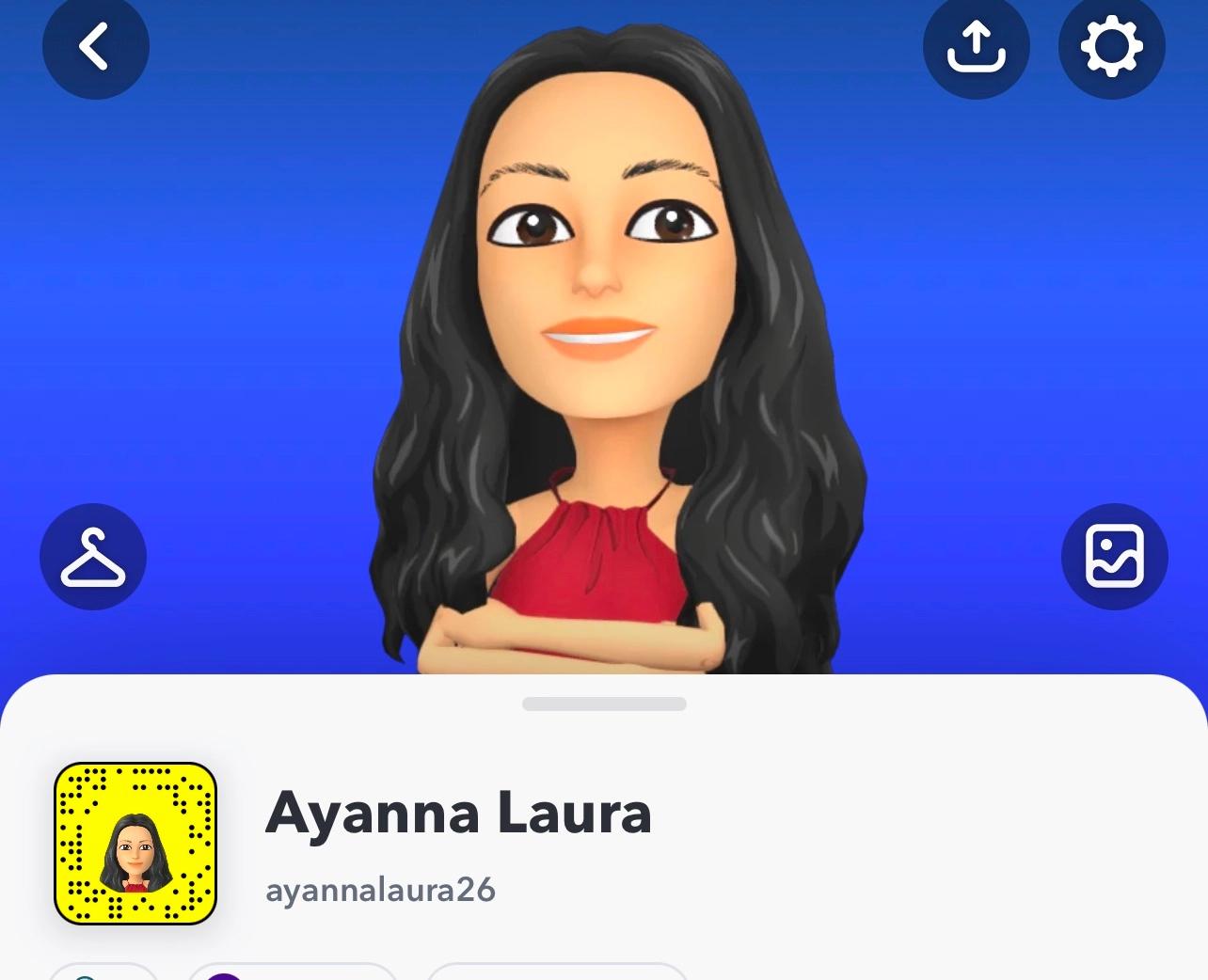Open settings gear icon

[1111, 46]
